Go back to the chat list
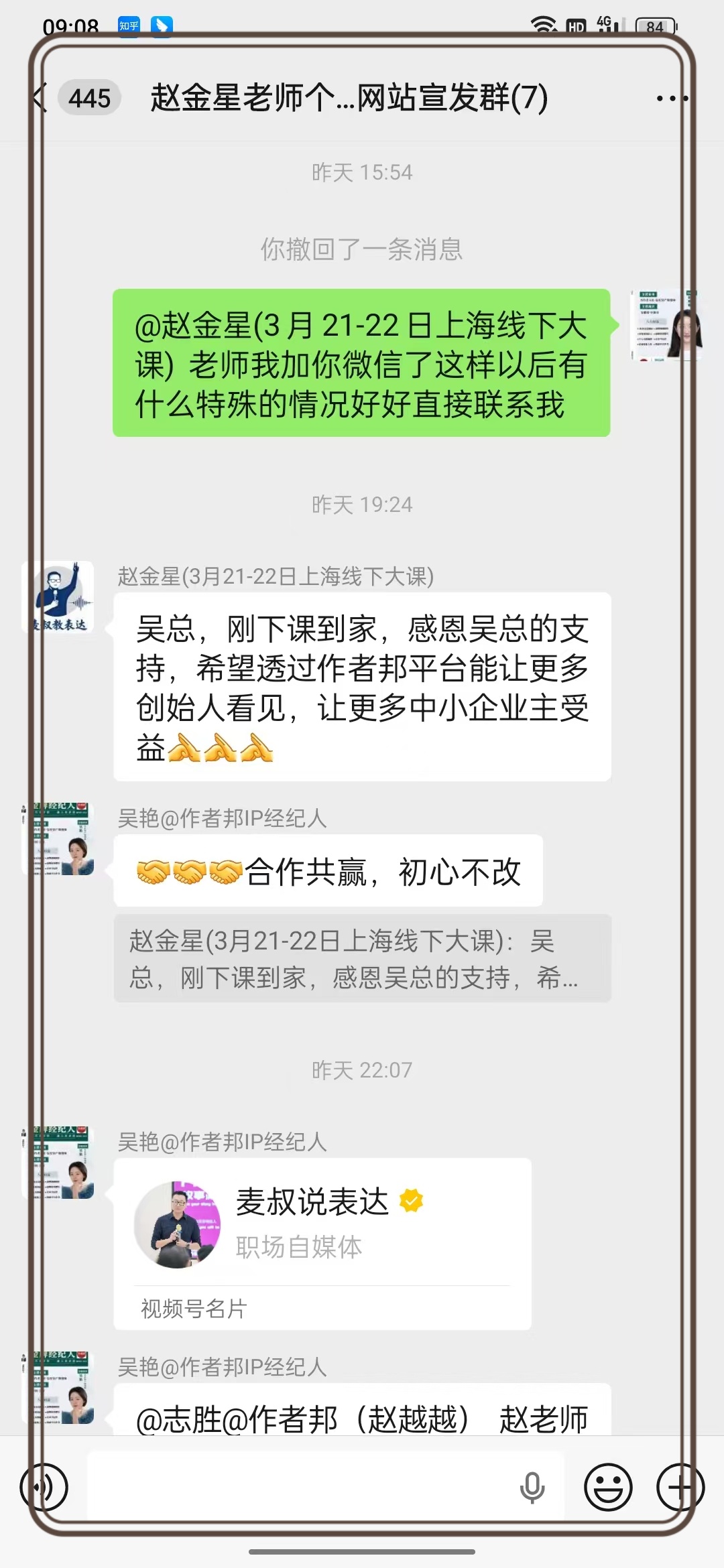 [x=40, y=98]
